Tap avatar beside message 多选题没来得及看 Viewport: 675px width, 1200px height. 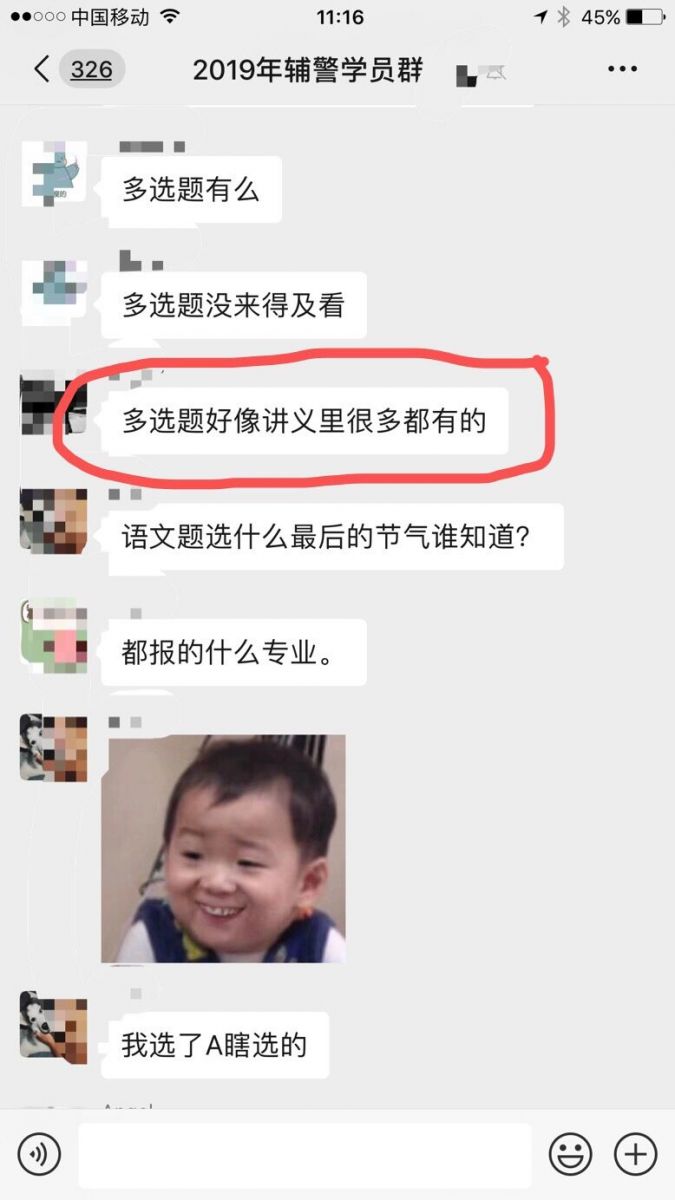pyautogui.click(x=53, y=288)
